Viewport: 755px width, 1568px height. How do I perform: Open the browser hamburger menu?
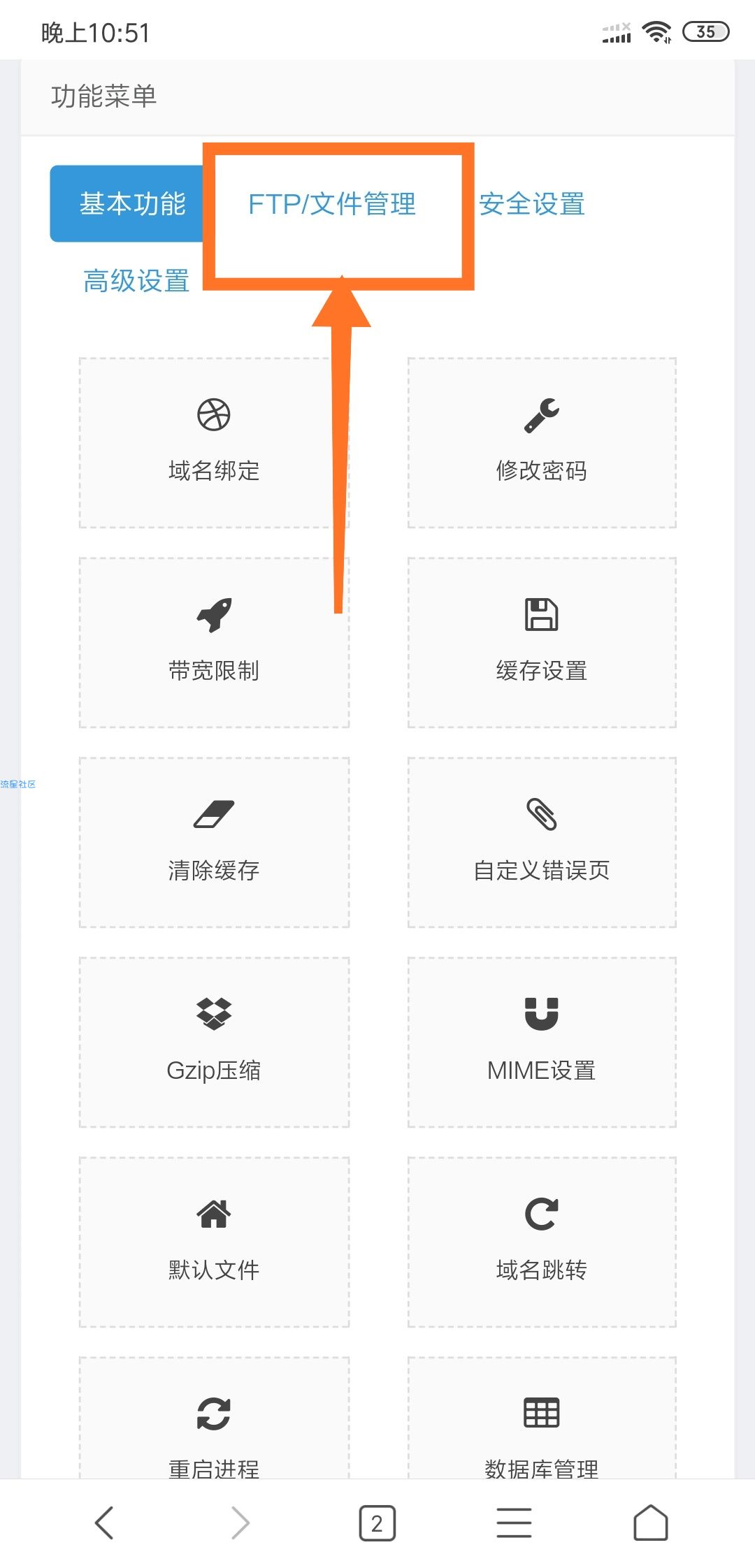[x=514, y=1523]
